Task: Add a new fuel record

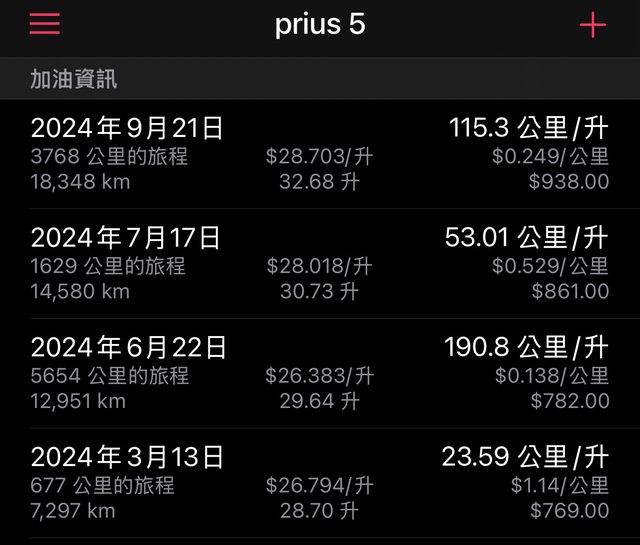Action: click(592, 26)
